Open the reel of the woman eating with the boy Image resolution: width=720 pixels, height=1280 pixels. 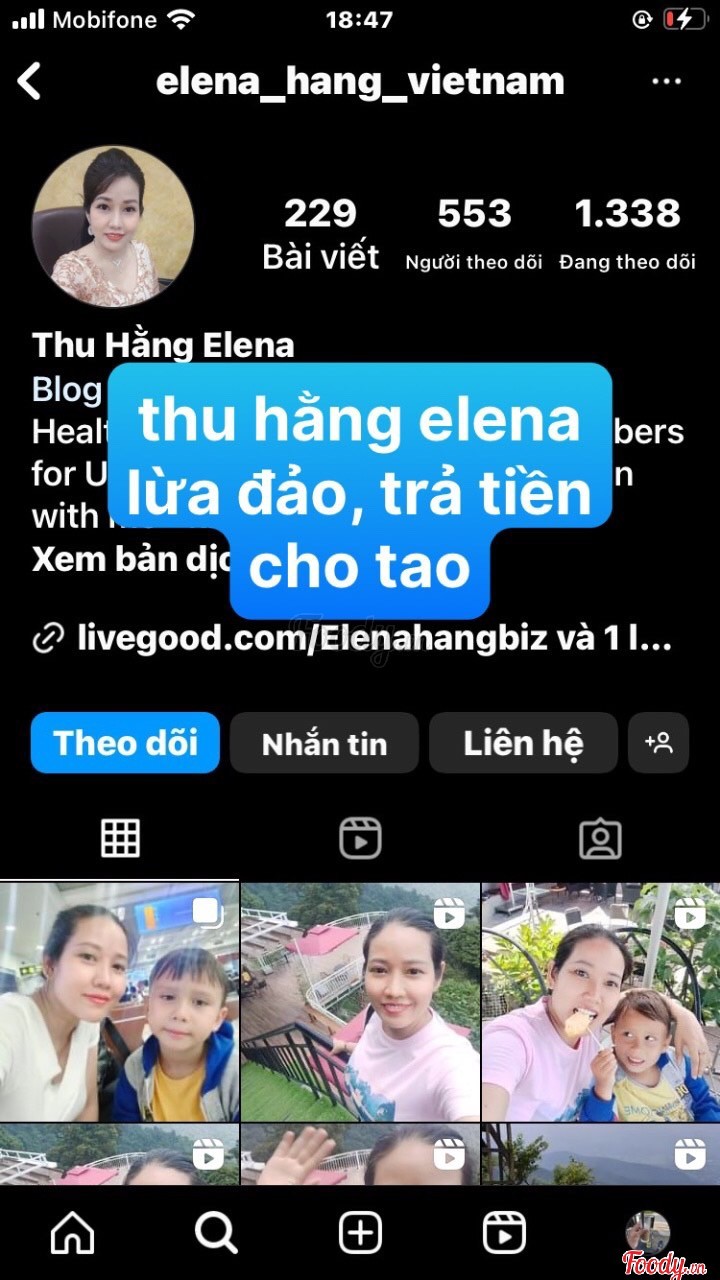600,1002
